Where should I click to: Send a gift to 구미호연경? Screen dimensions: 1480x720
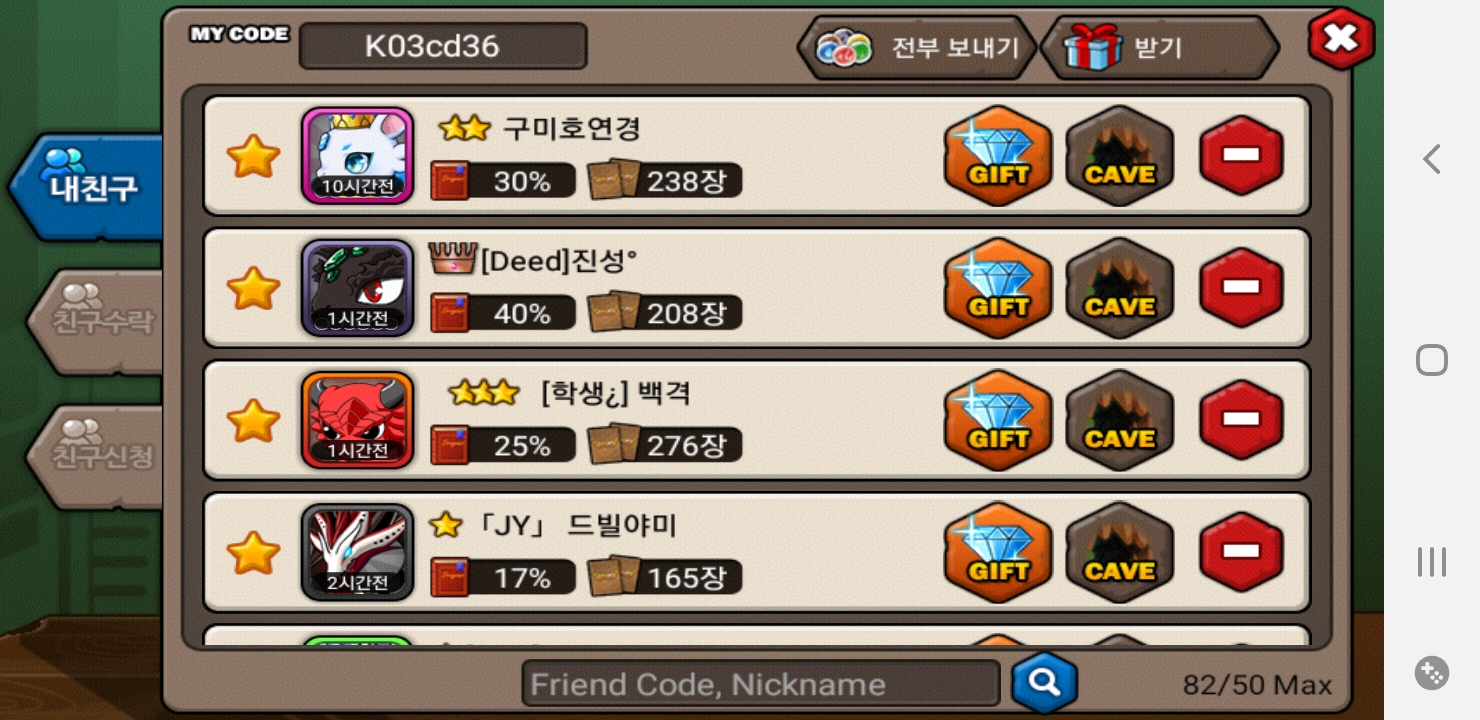pos(998,156)
